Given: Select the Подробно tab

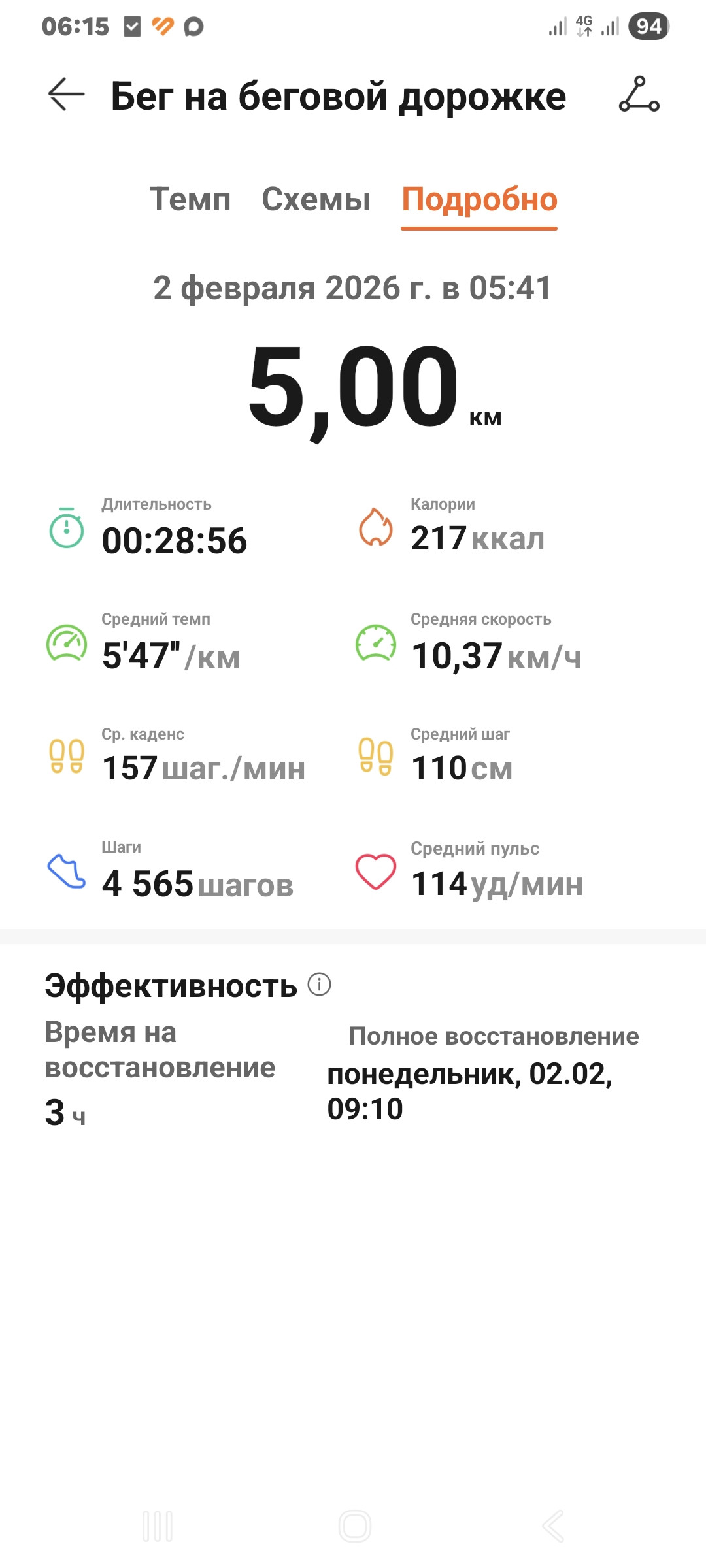Looking at the screenshot, I should click(479, 201).
